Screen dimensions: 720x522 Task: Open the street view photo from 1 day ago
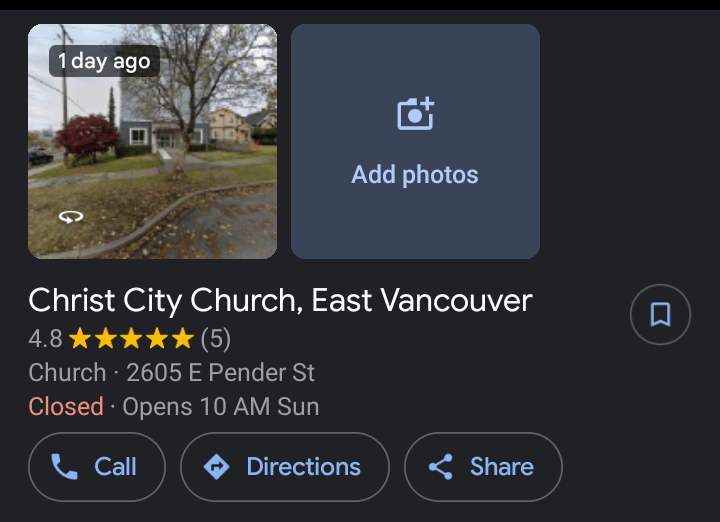coord(152,142)
